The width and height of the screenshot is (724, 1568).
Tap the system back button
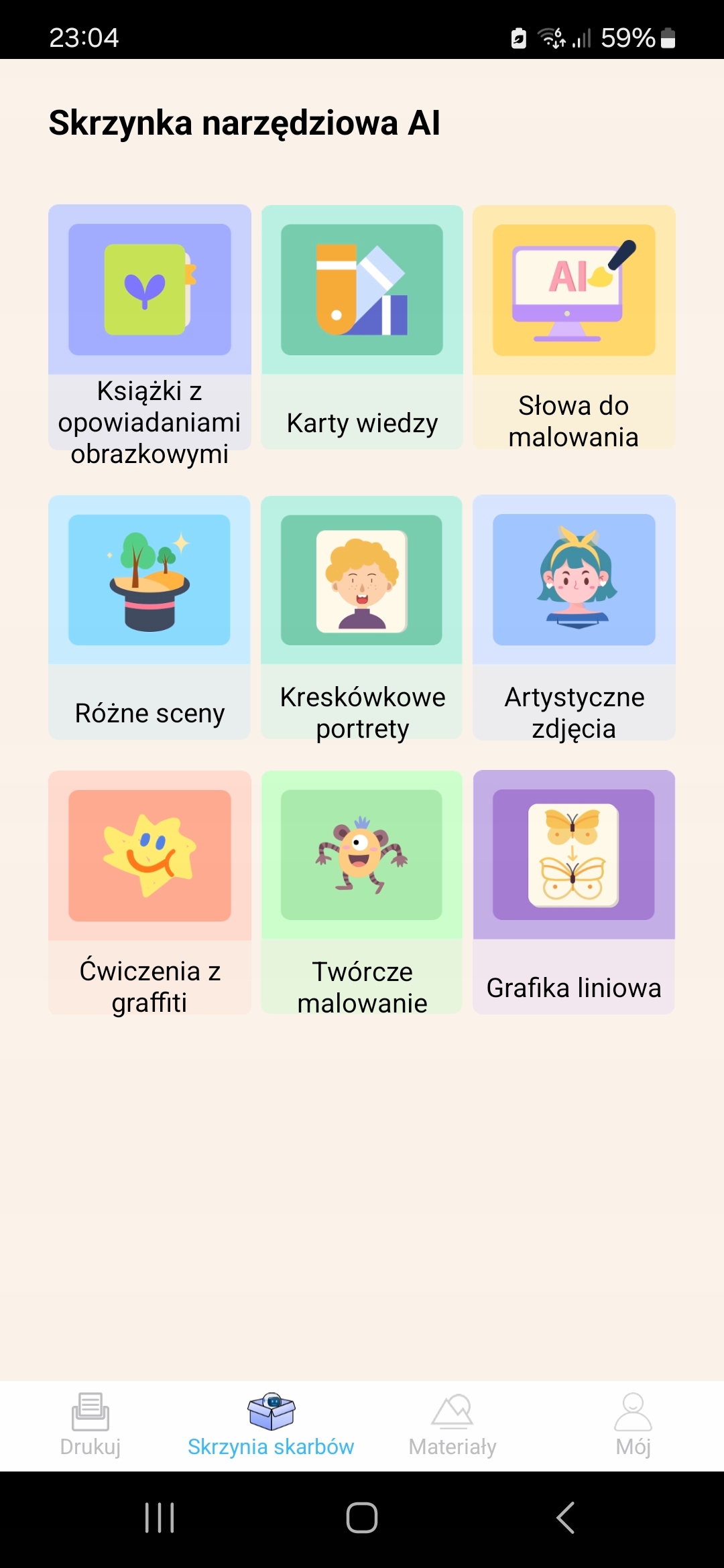coord(565,1518)
